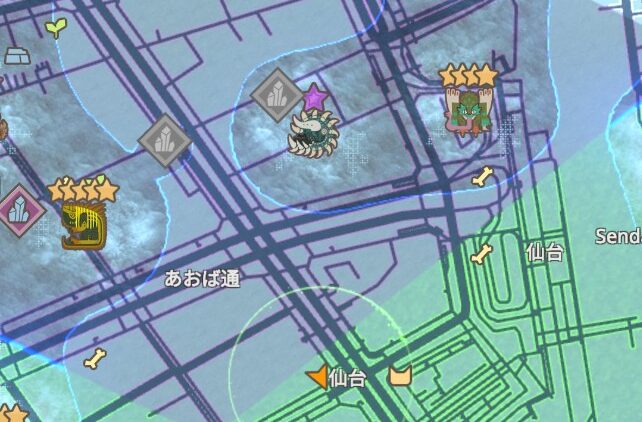Tap the gray ore point on the diagonal road
Screen dimensions: 642x422
pyautogui.click(x=164, y=140)
